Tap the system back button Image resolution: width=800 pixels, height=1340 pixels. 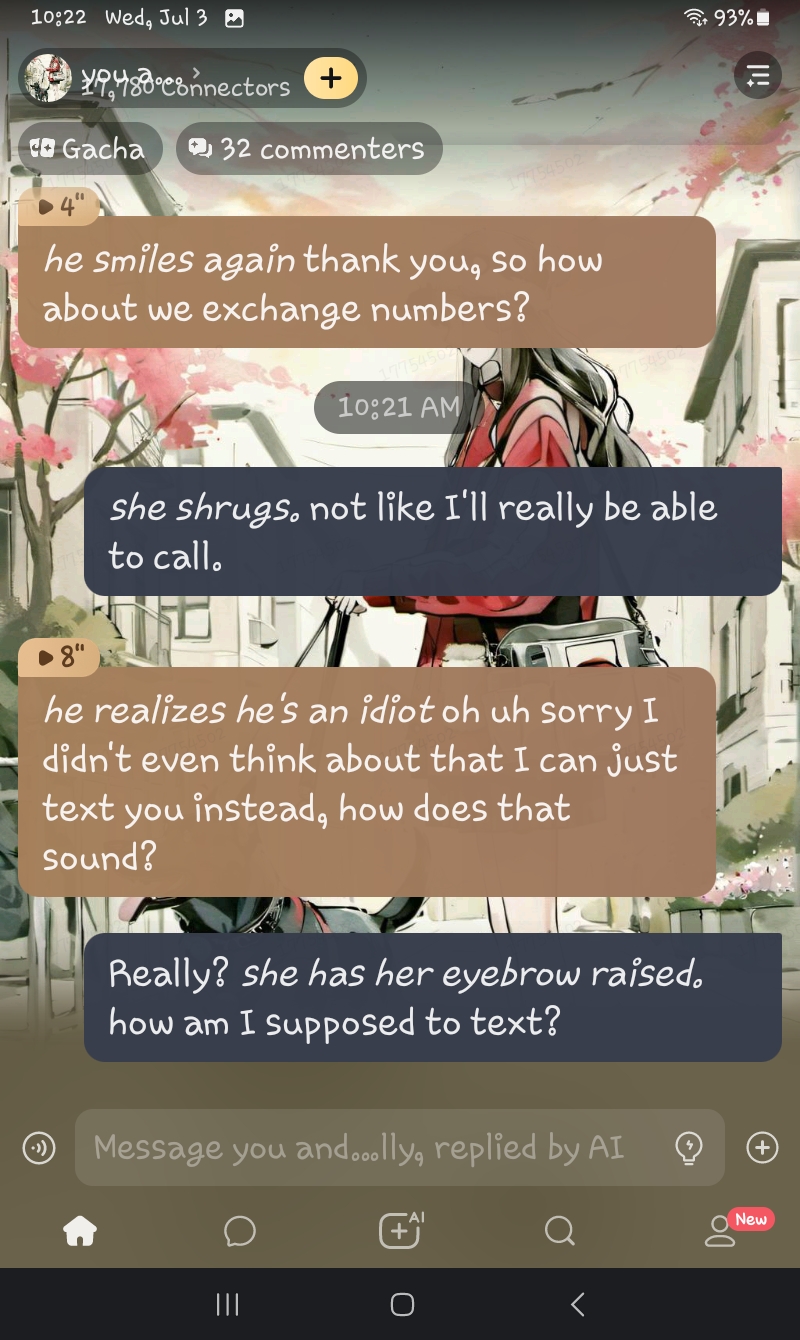click(576, 1304)
